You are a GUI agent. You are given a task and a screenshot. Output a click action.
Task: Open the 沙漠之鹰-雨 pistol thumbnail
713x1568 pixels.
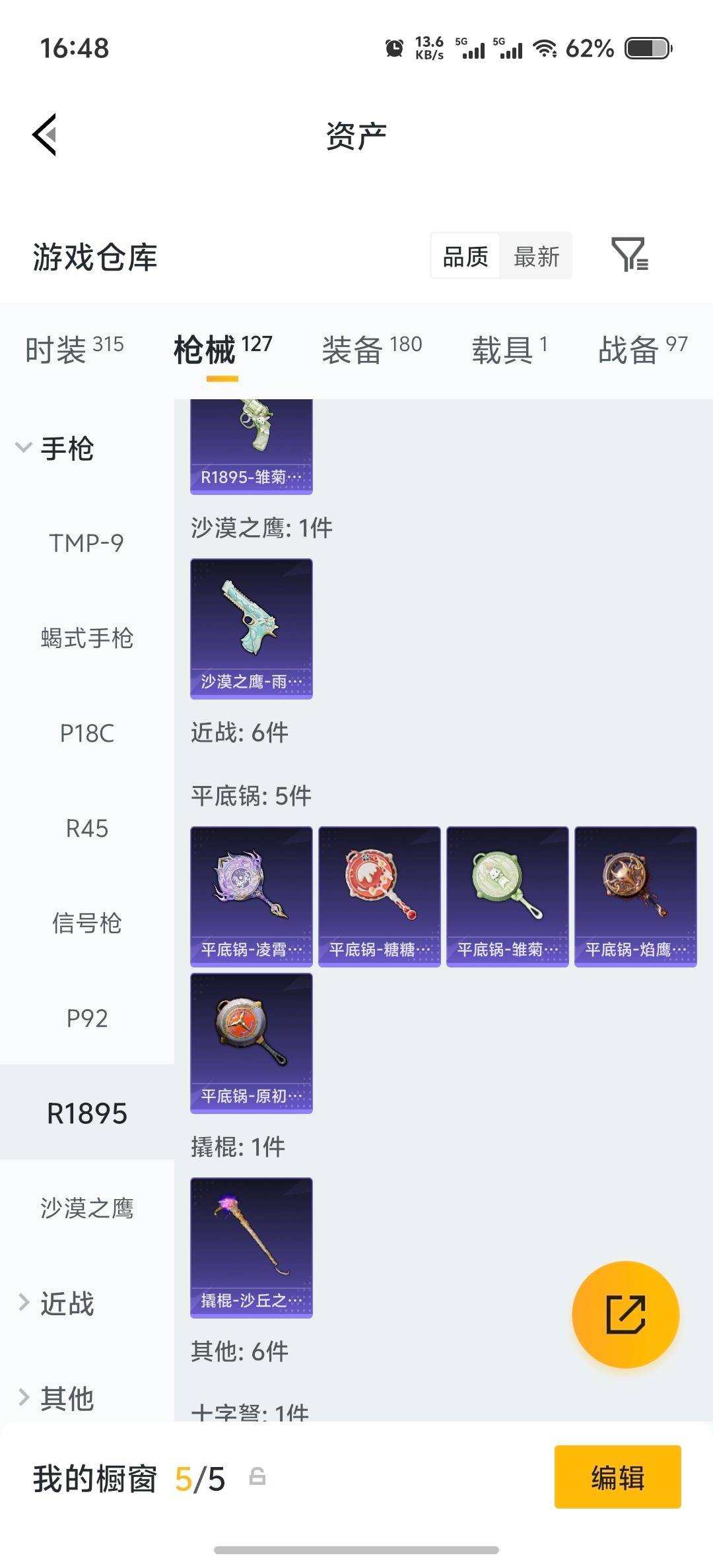(251, 627)
